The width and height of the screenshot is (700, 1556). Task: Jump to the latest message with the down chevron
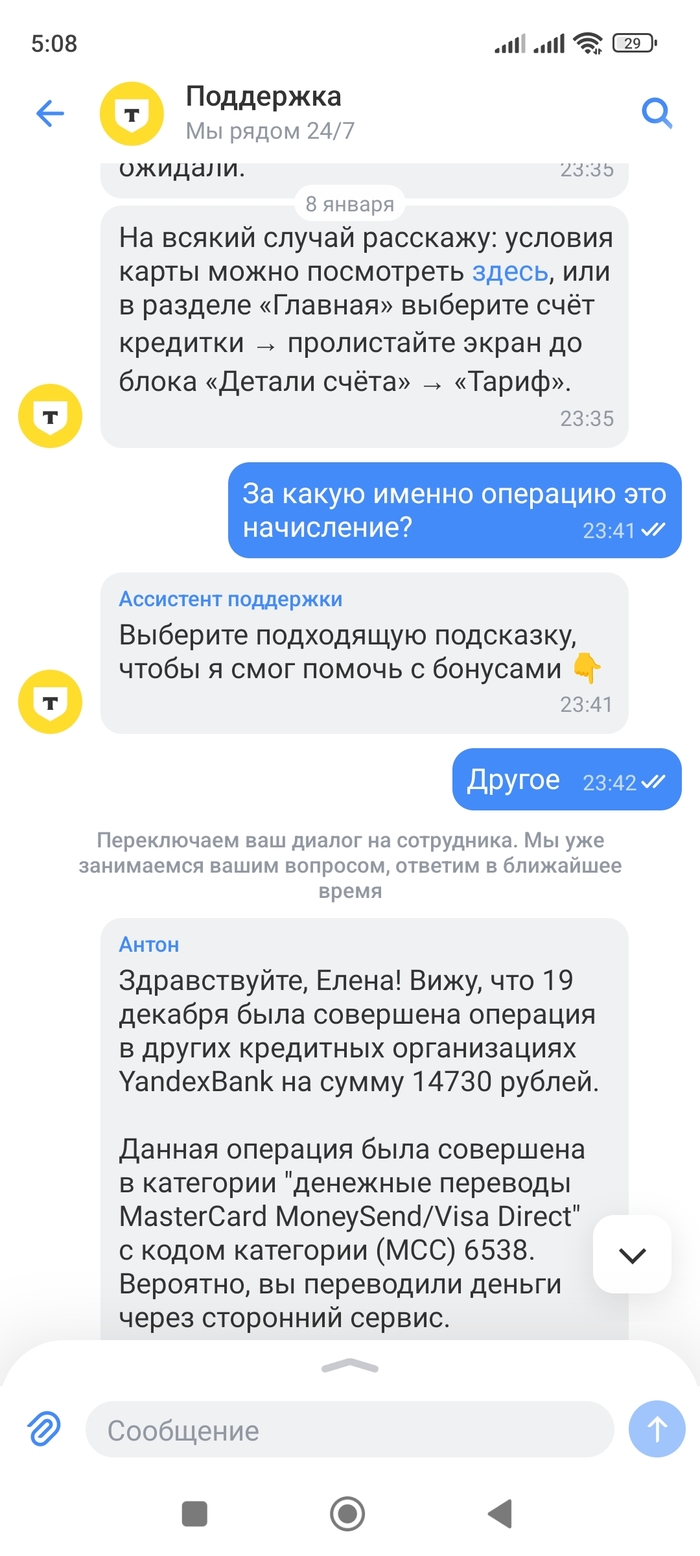[x=632, y=1255]
